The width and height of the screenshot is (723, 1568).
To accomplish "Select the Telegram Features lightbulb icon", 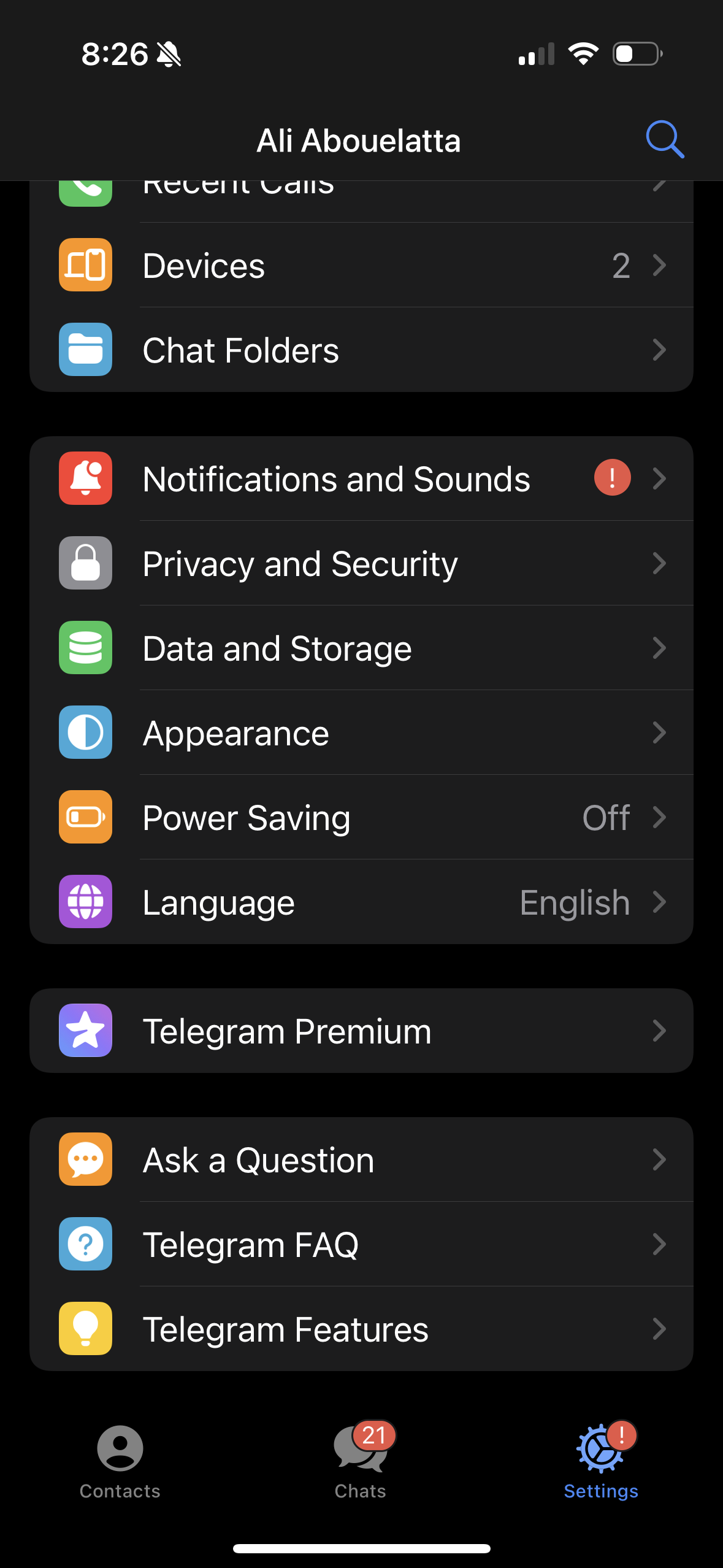I will pos(85,1329).
